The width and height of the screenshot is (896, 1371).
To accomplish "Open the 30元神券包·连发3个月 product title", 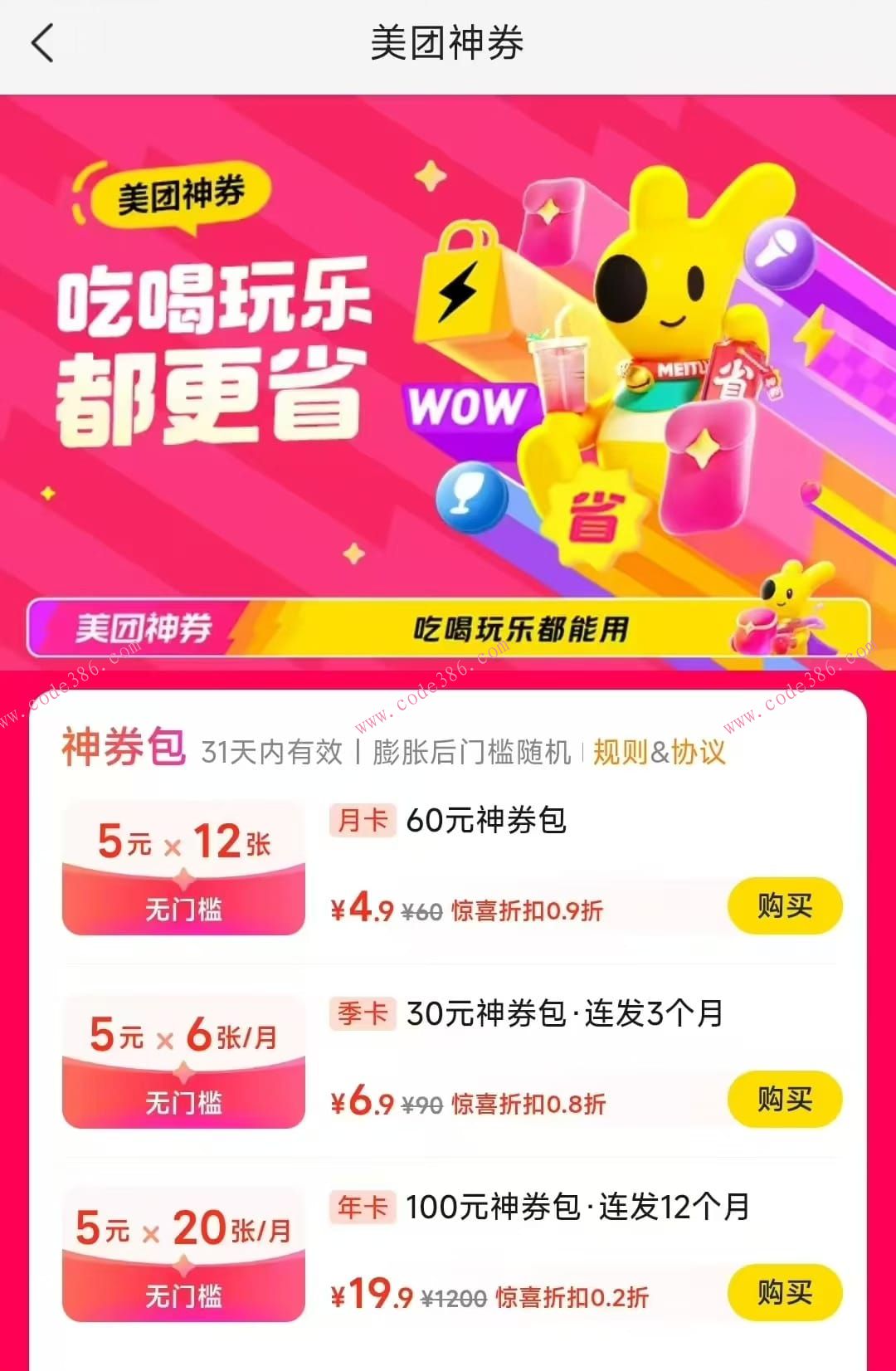I will pos(564,1015).
